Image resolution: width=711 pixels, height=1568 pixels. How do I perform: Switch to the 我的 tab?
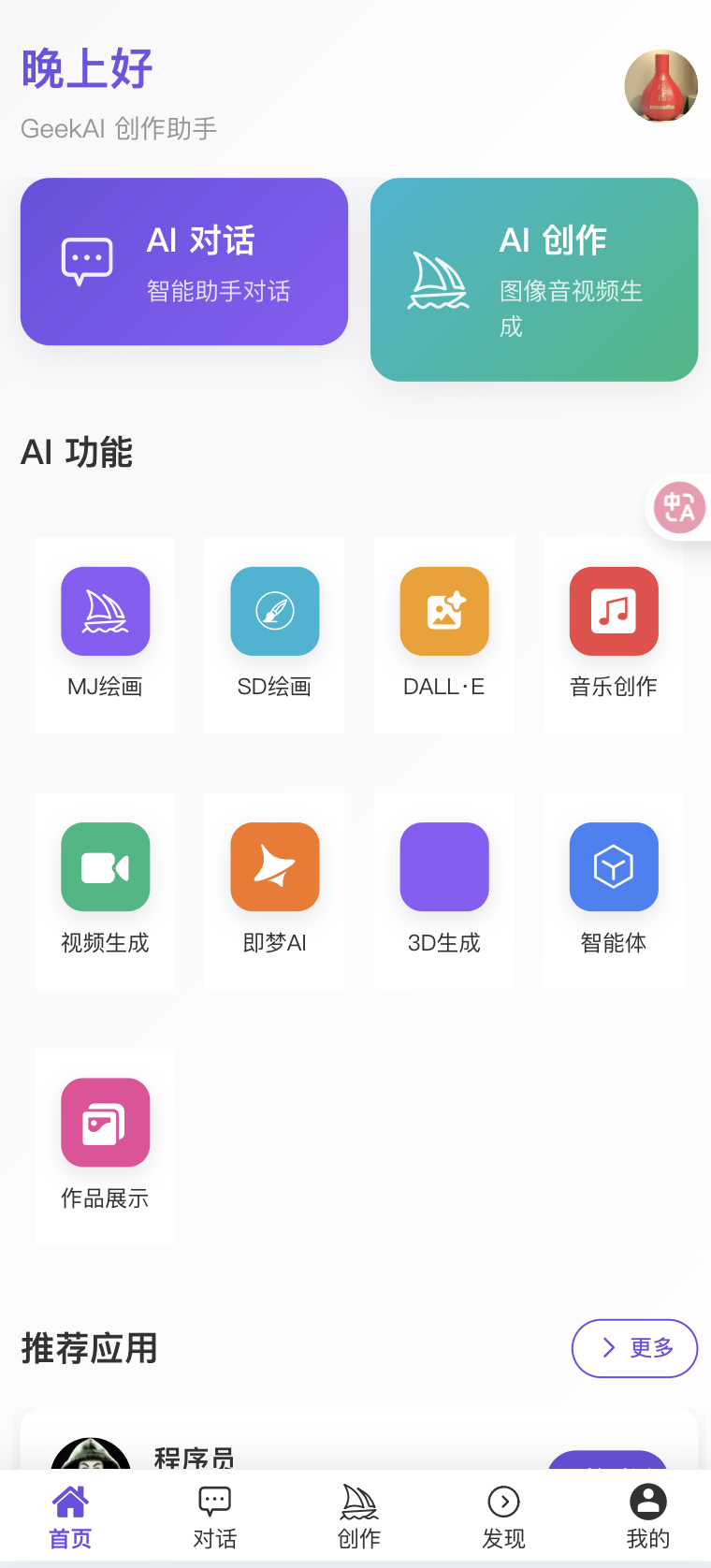tap(647, 1516)
